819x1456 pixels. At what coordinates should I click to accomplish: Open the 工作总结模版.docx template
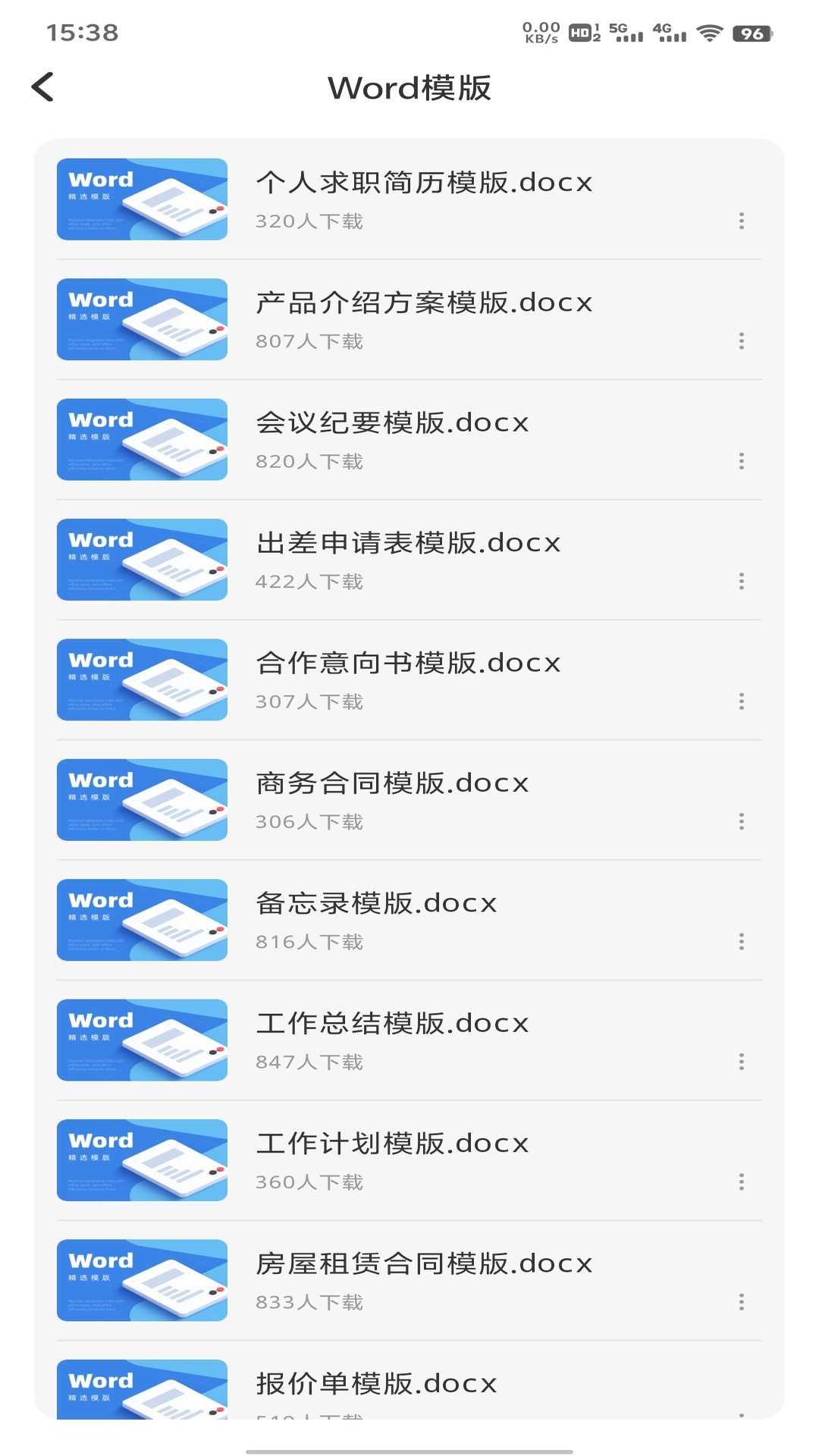[391, 1022]
